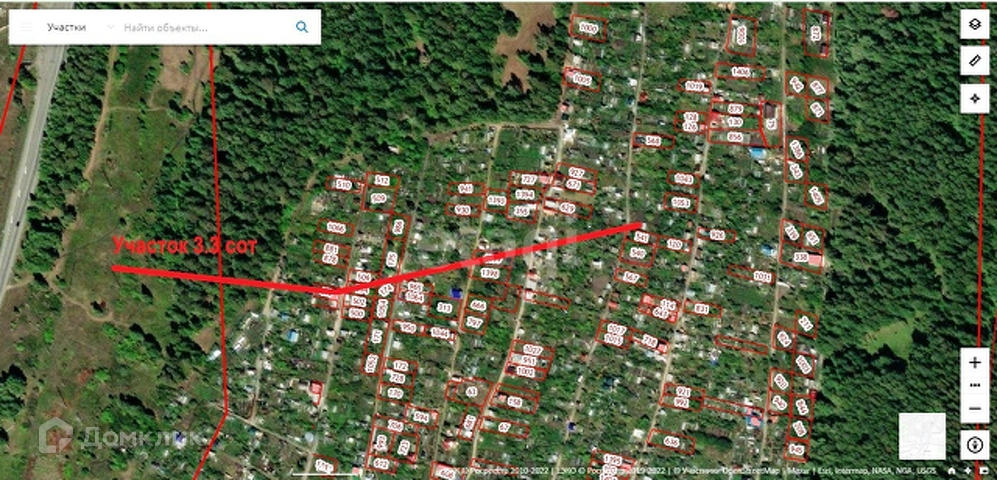Select the ruler measurement tool
The width and height of the screenshot is (997, 480).
tap(974, 61)
